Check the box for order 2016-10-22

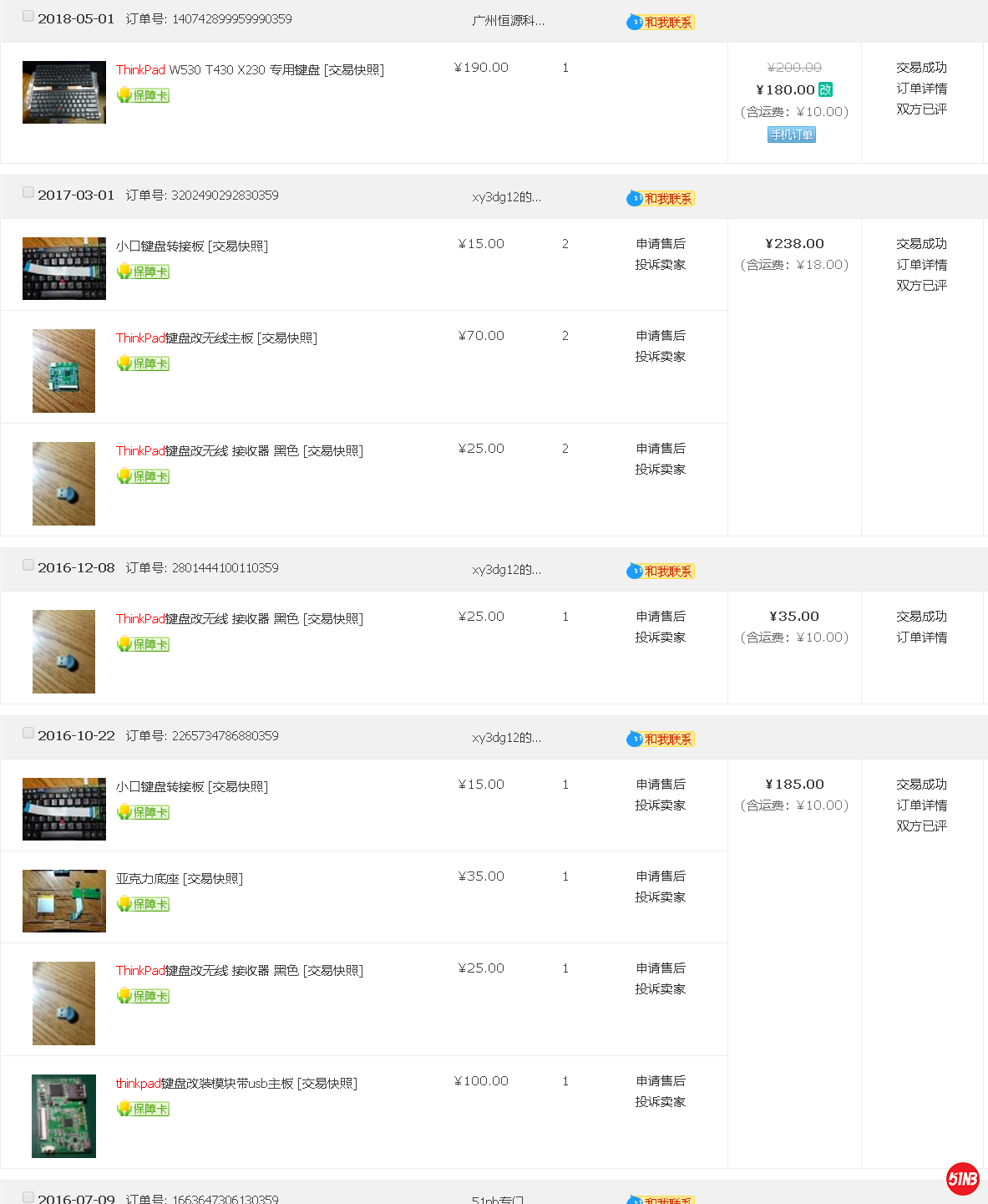pos(28,733)
